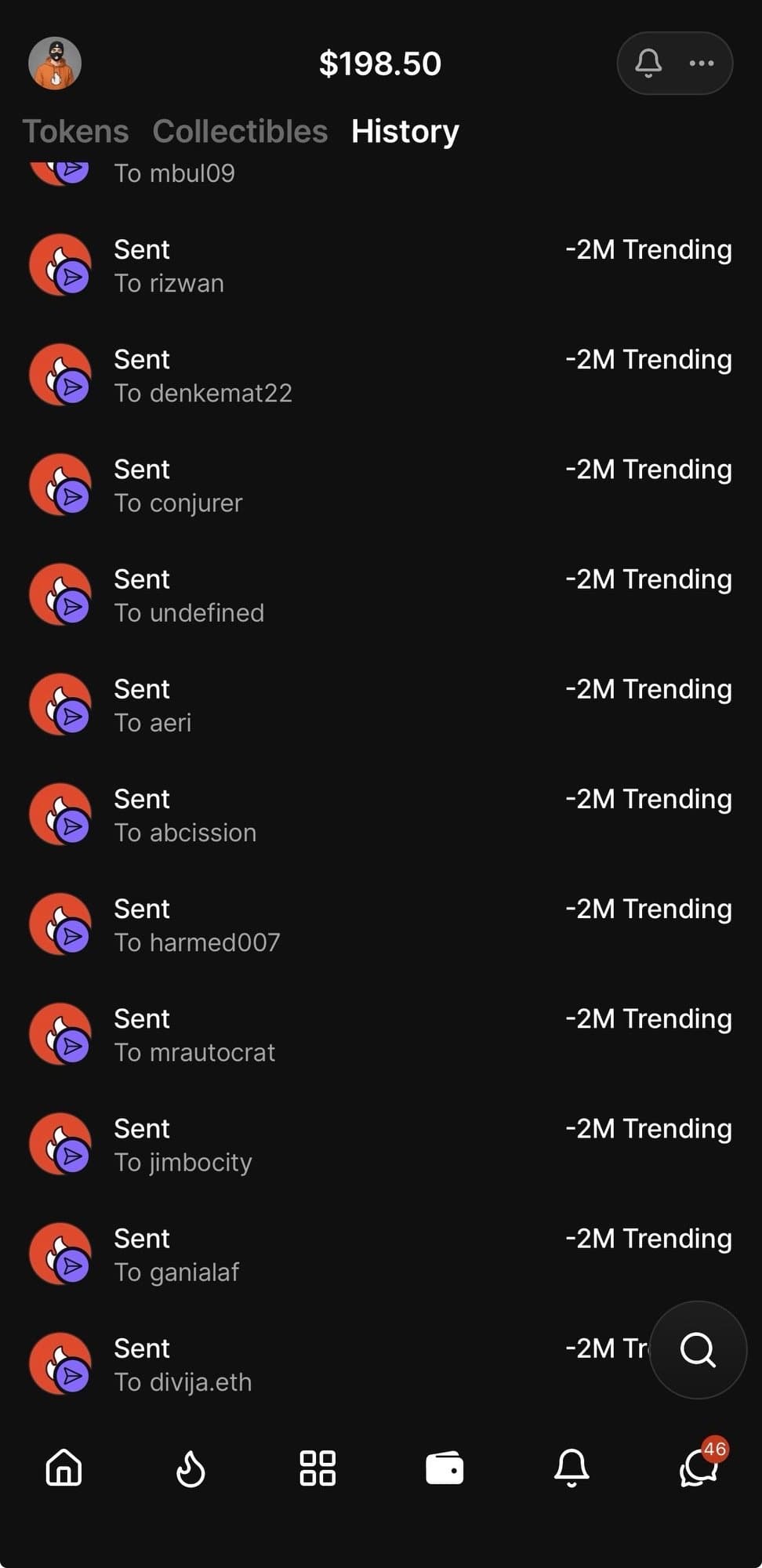762x1568 pixels.
Task: Switch to the Collectibles tab
Action: tap(241, 131)
